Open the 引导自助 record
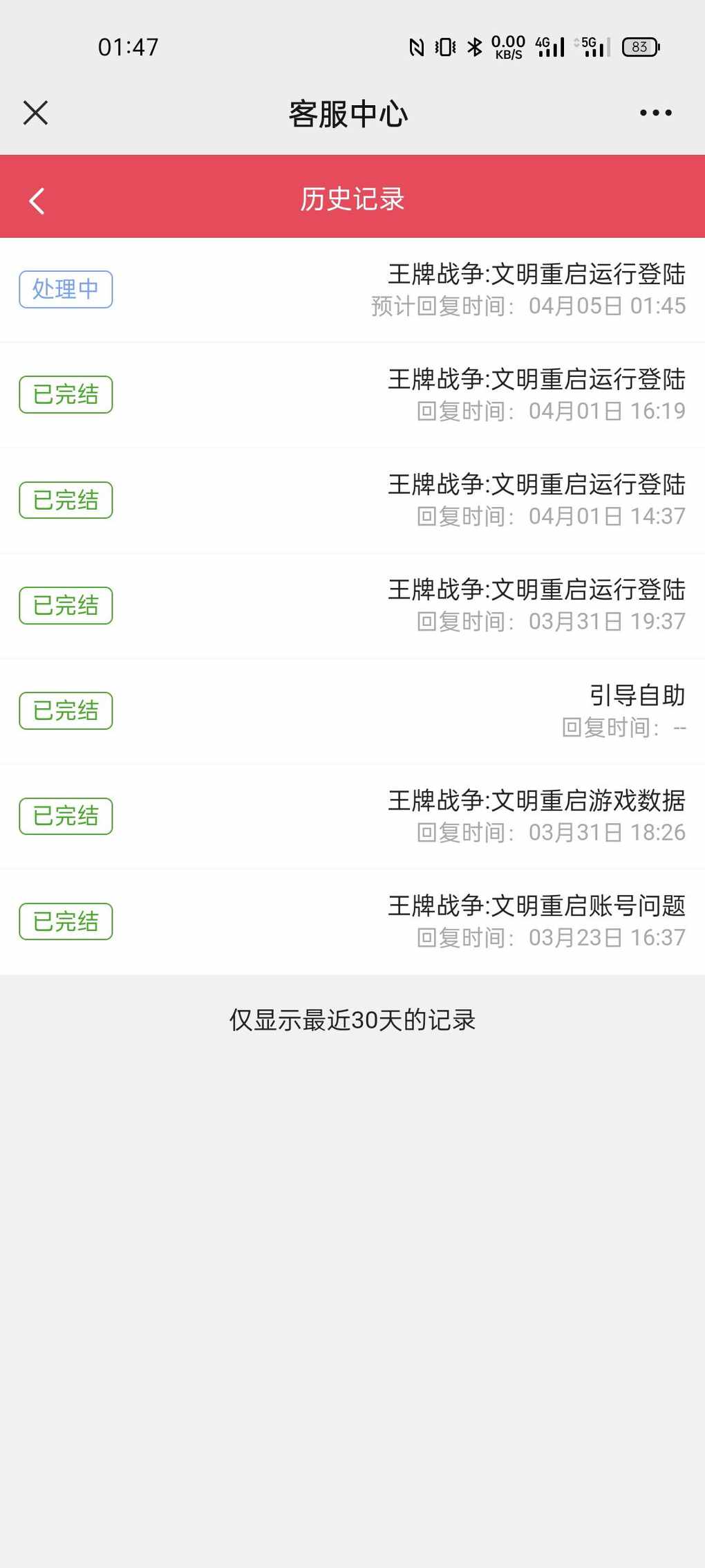 point(352,711)
